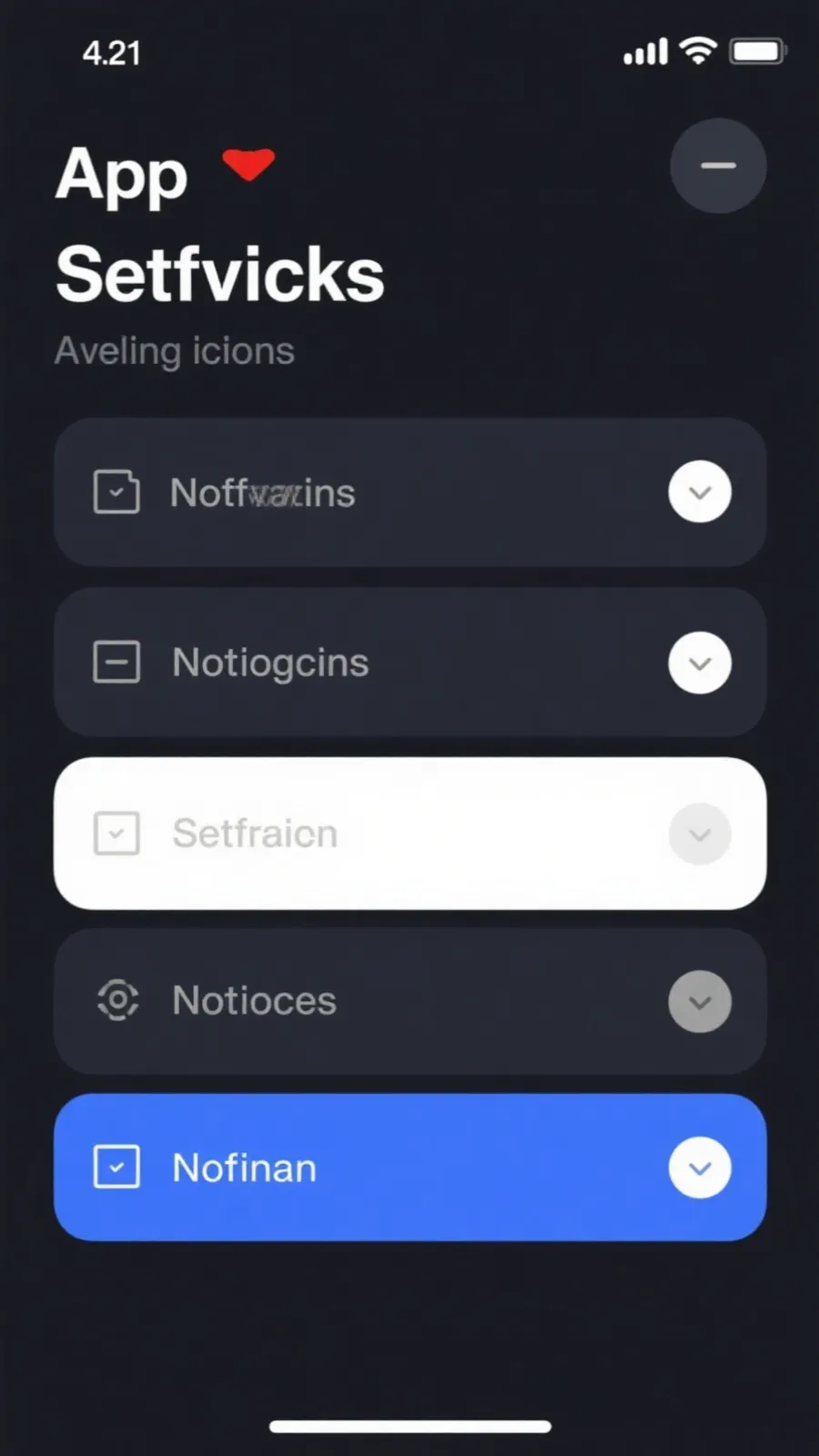819x1456 pixels.
Task: Expand the chevron on the Noffwarins row
Action: coord(700,492)
